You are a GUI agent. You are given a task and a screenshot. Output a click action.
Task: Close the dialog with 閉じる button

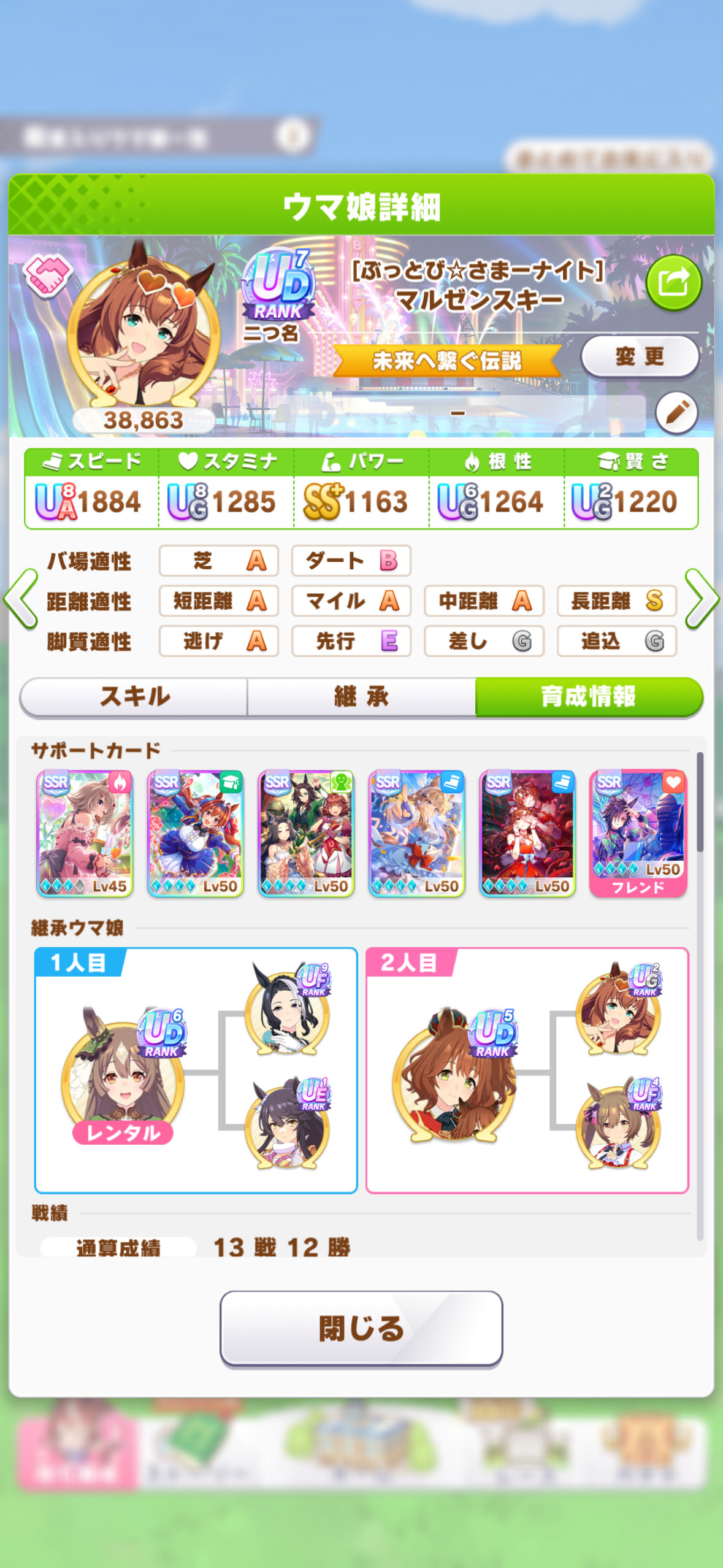(361, 1329)
